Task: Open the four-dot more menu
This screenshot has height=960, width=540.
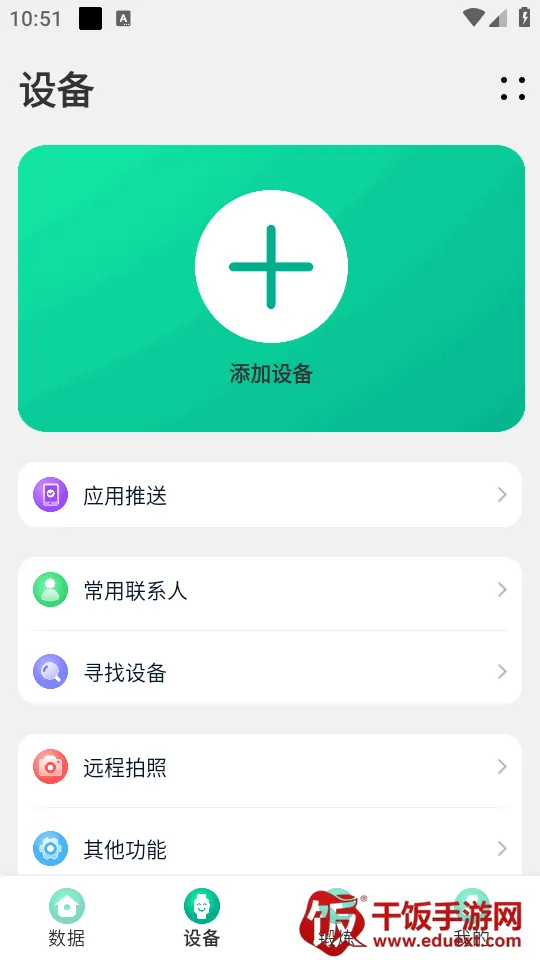Action: [512, 89]
